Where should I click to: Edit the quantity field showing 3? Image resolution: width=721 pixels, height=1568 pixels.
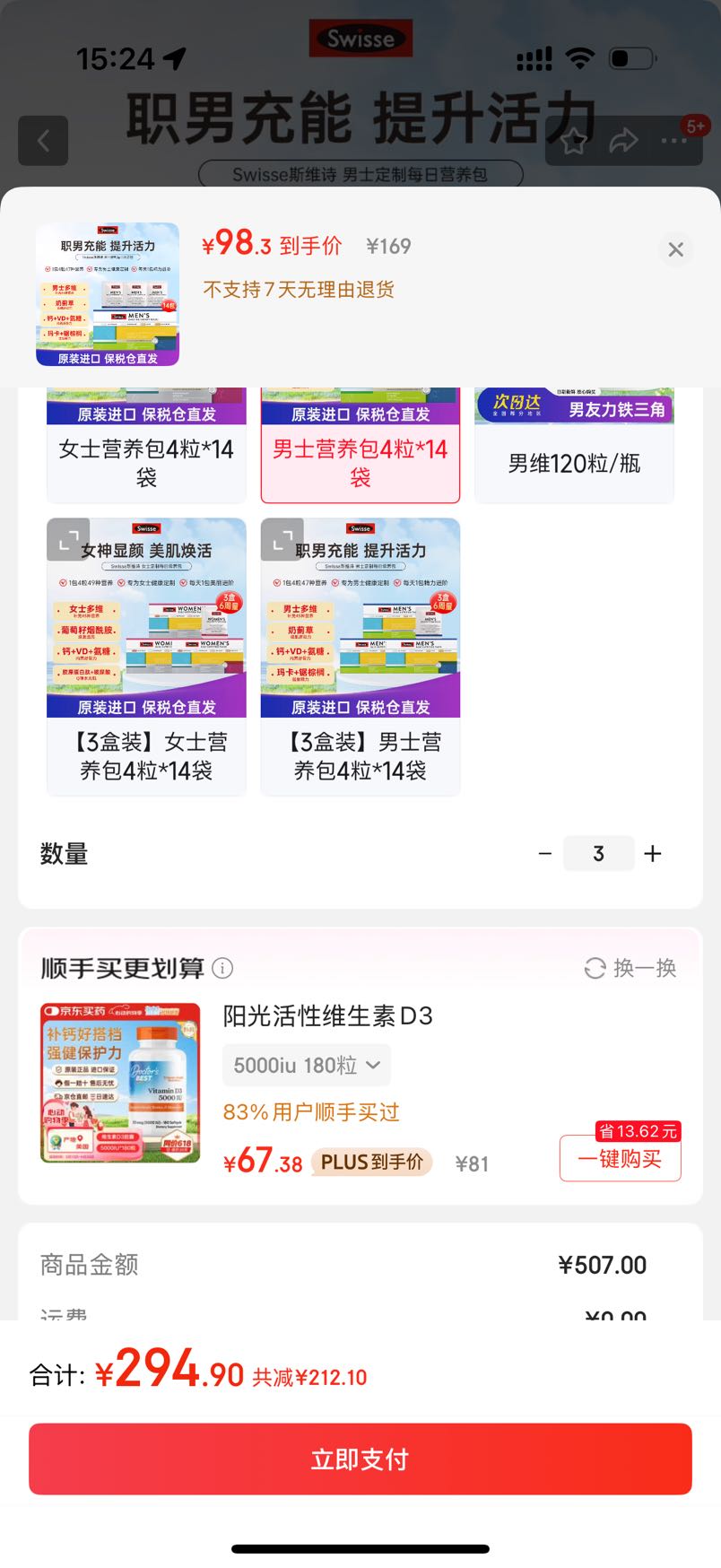pos(598,854)
